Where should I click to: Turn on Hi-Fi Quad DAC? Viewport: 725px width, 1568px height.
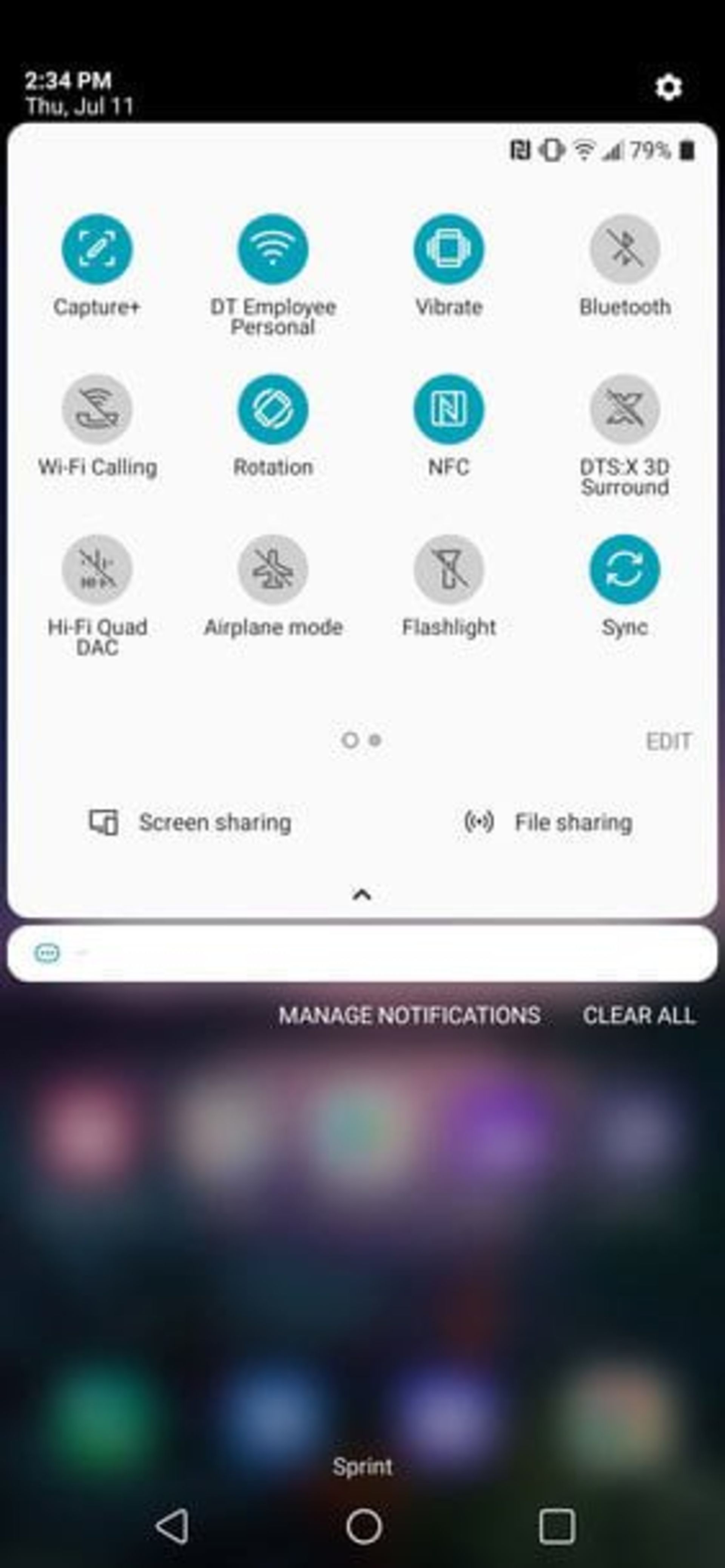(97, 569)
